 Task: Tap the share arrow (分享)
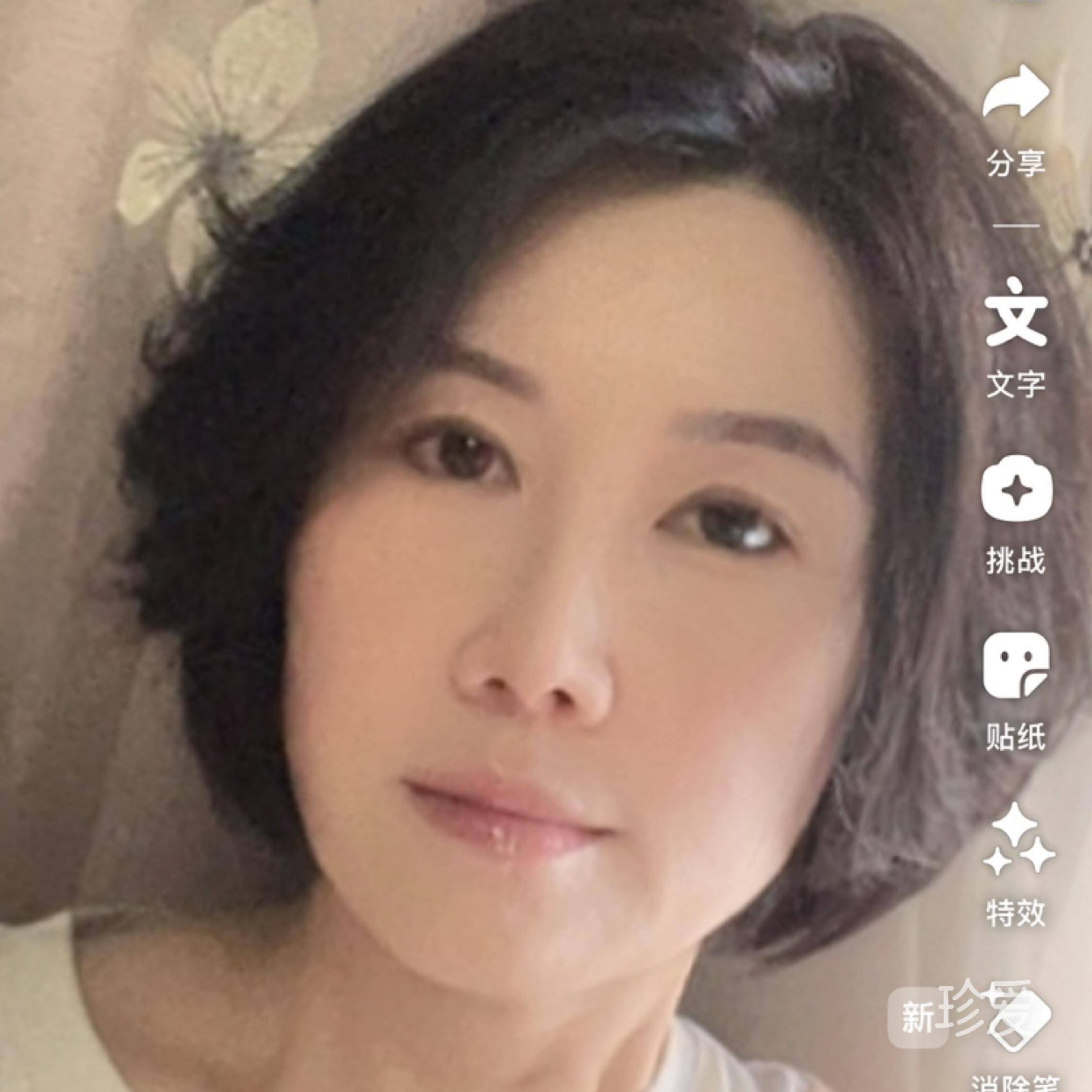(x=1016, y=93)
